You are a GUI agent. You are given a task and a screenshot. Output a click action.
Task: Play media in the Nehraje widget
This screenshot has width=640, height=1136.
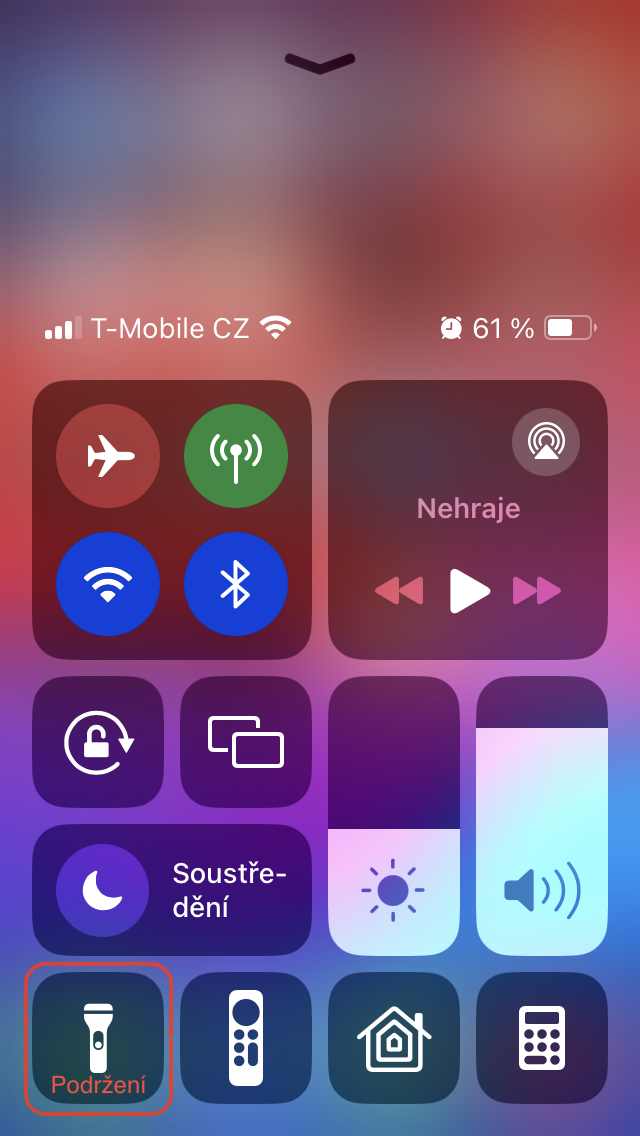click(469, 591)
